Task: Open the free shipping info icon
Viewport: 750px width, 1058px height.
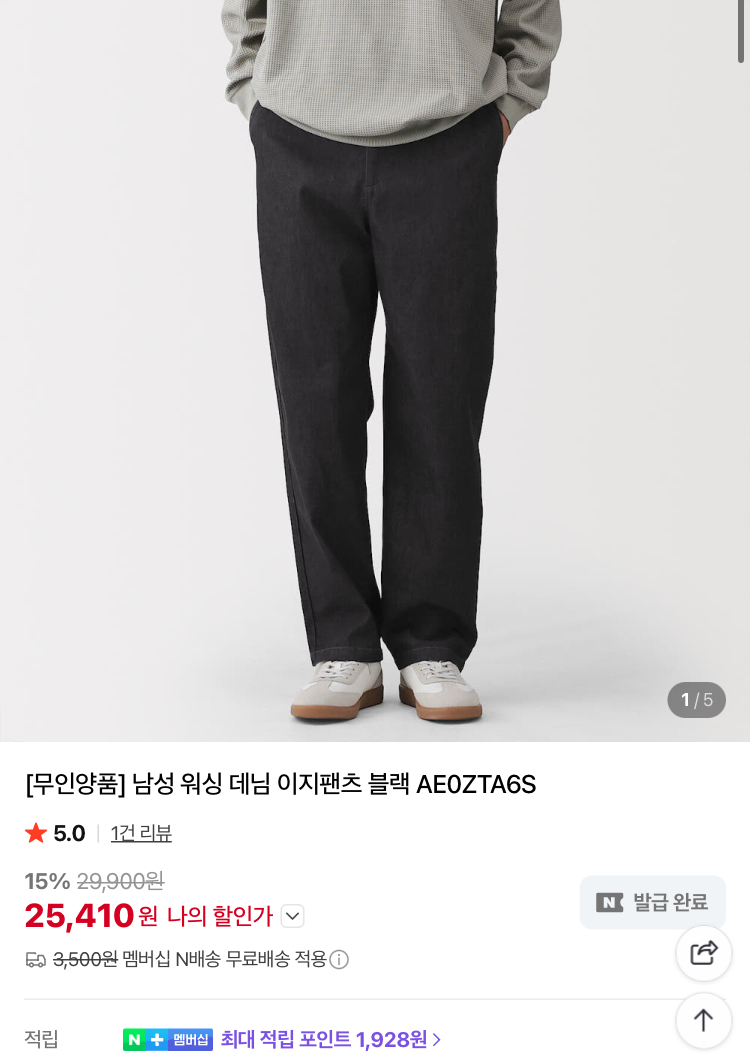Action: (x=339, y=960)
